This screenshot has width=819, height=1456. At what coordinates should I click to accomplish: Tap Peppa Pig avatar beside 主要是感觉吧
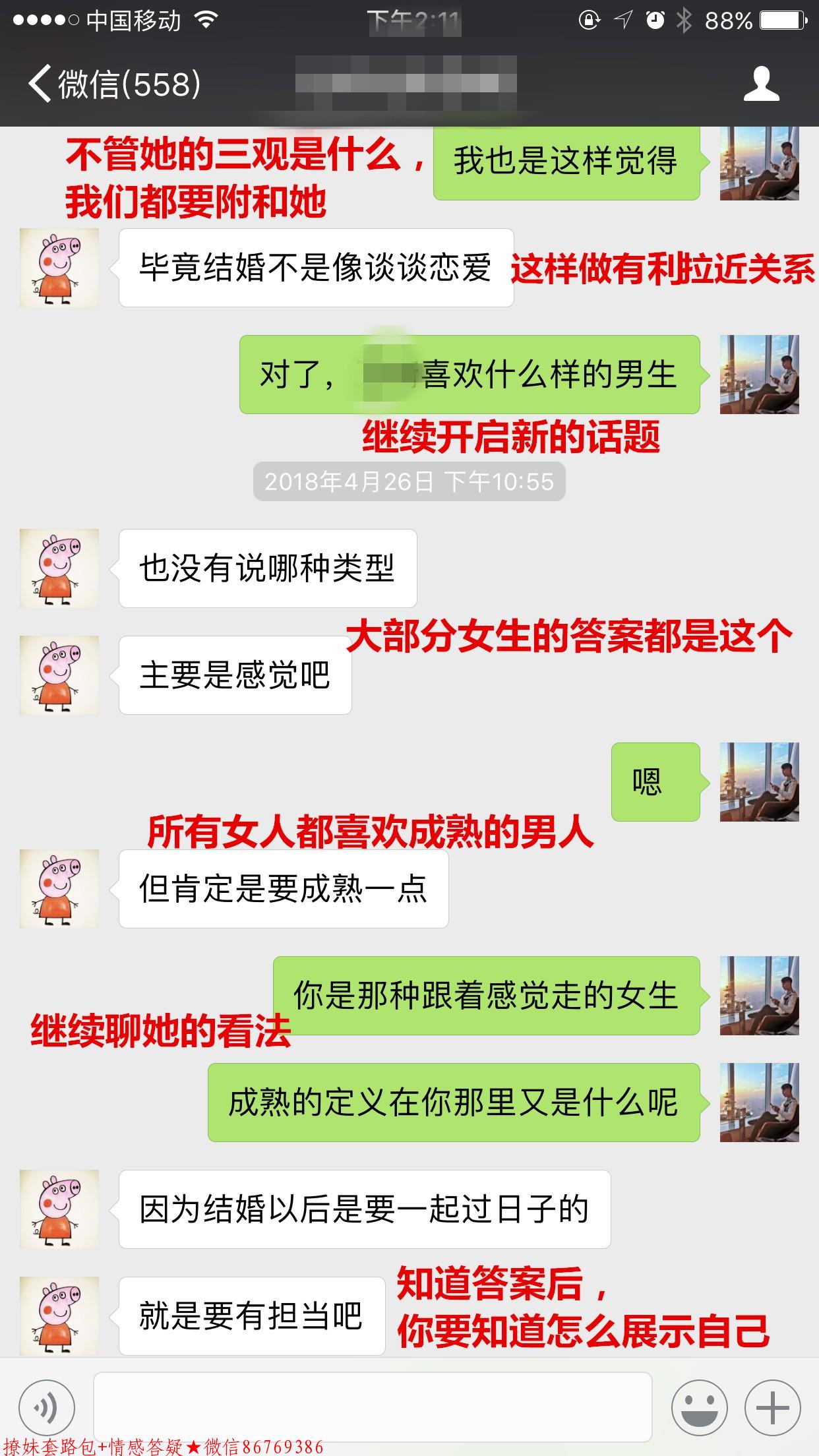[59, 675]
